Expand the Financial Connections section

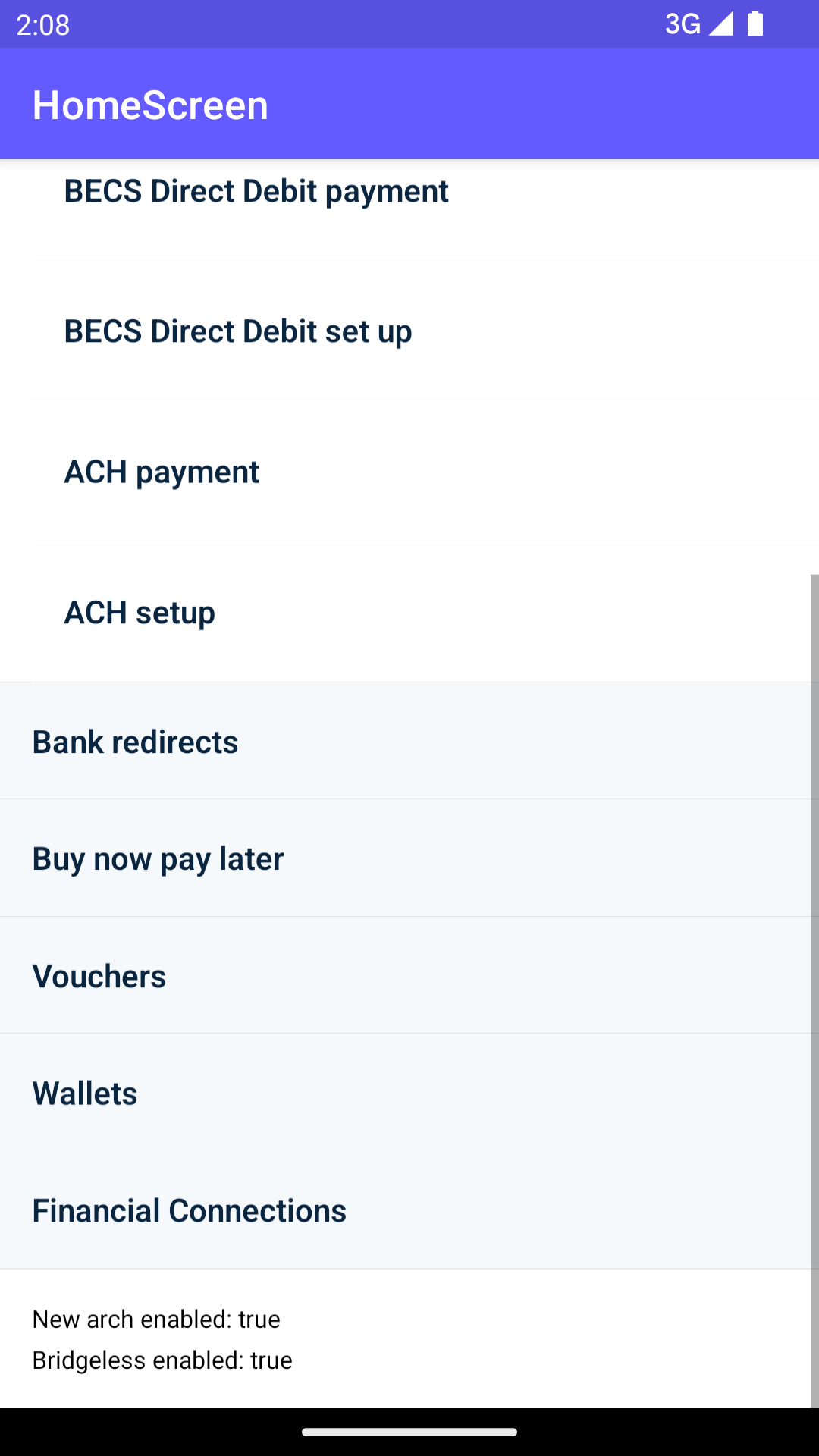coord(190,1211)
